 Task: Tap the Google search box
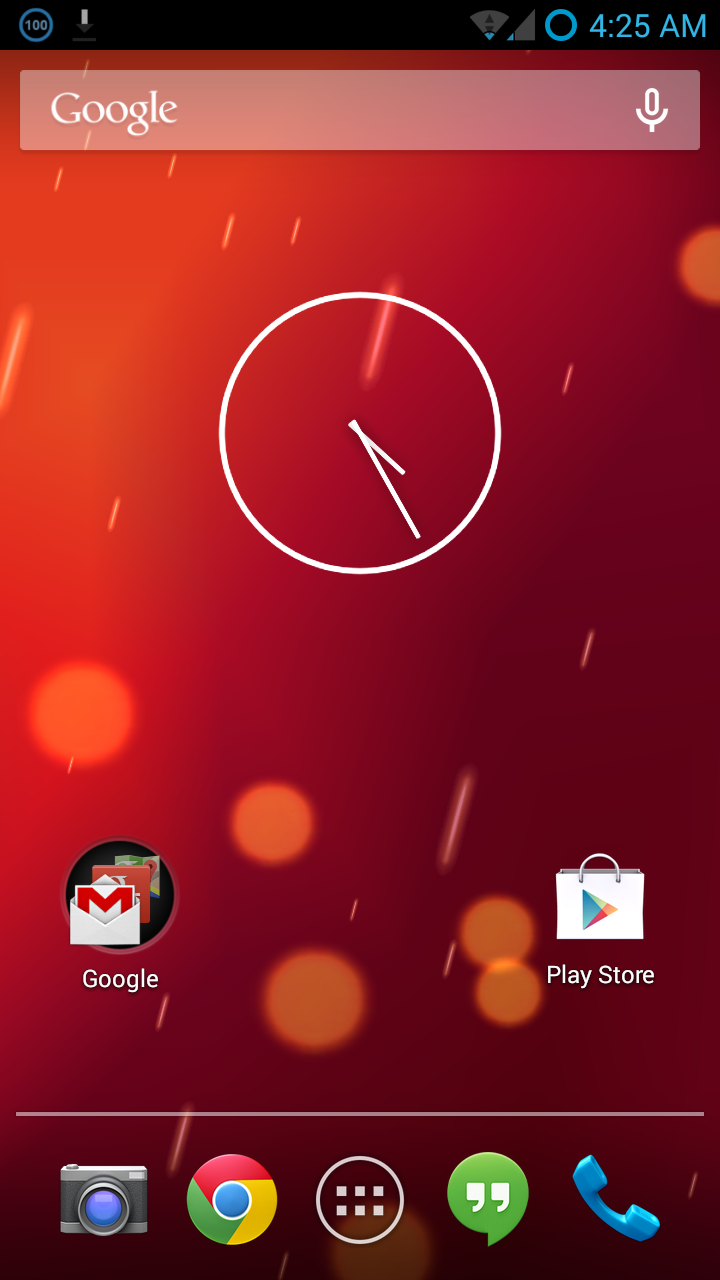tap(320, 110)
